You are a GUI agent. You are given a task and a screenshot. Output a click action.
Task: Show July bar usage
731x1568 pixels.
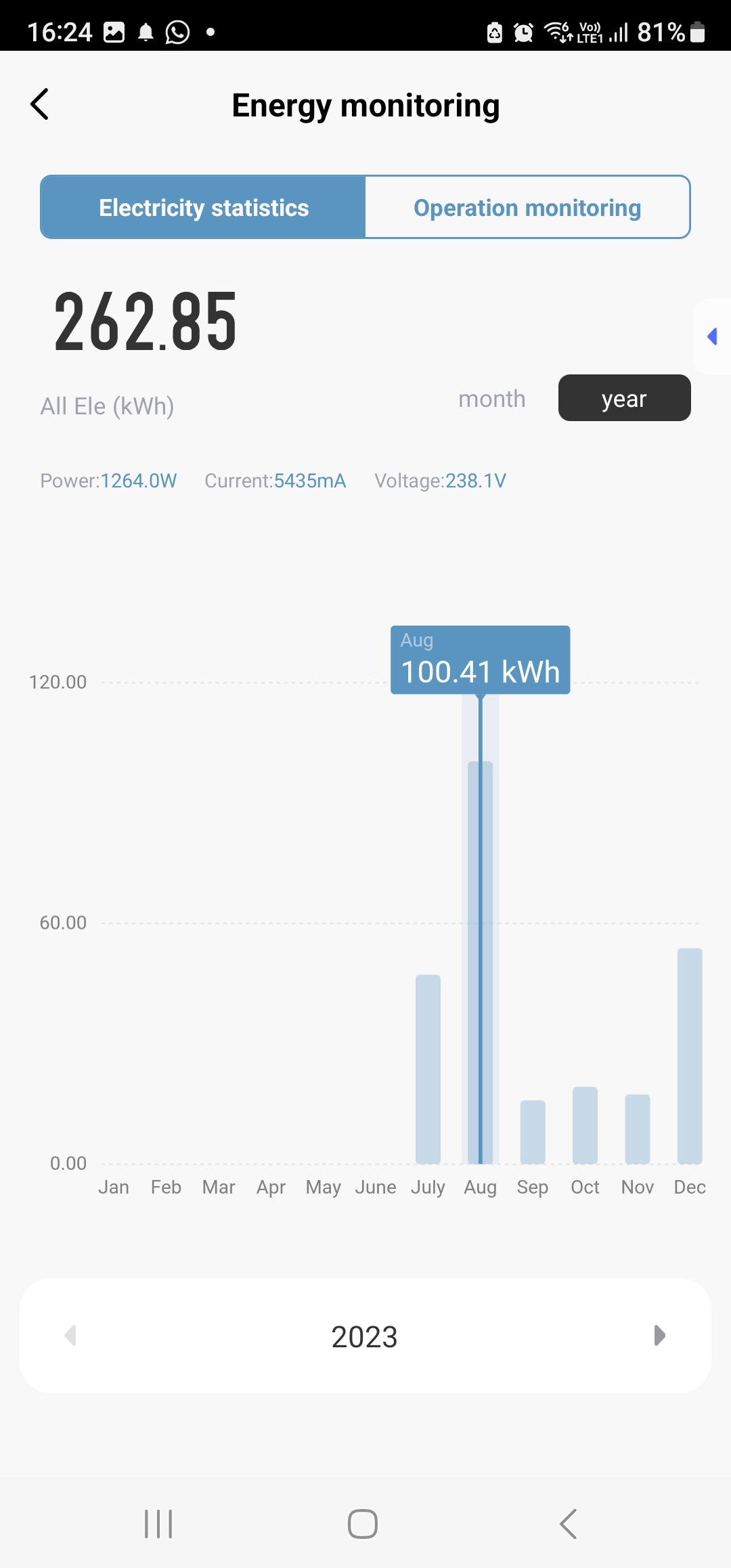point(428,1070)
